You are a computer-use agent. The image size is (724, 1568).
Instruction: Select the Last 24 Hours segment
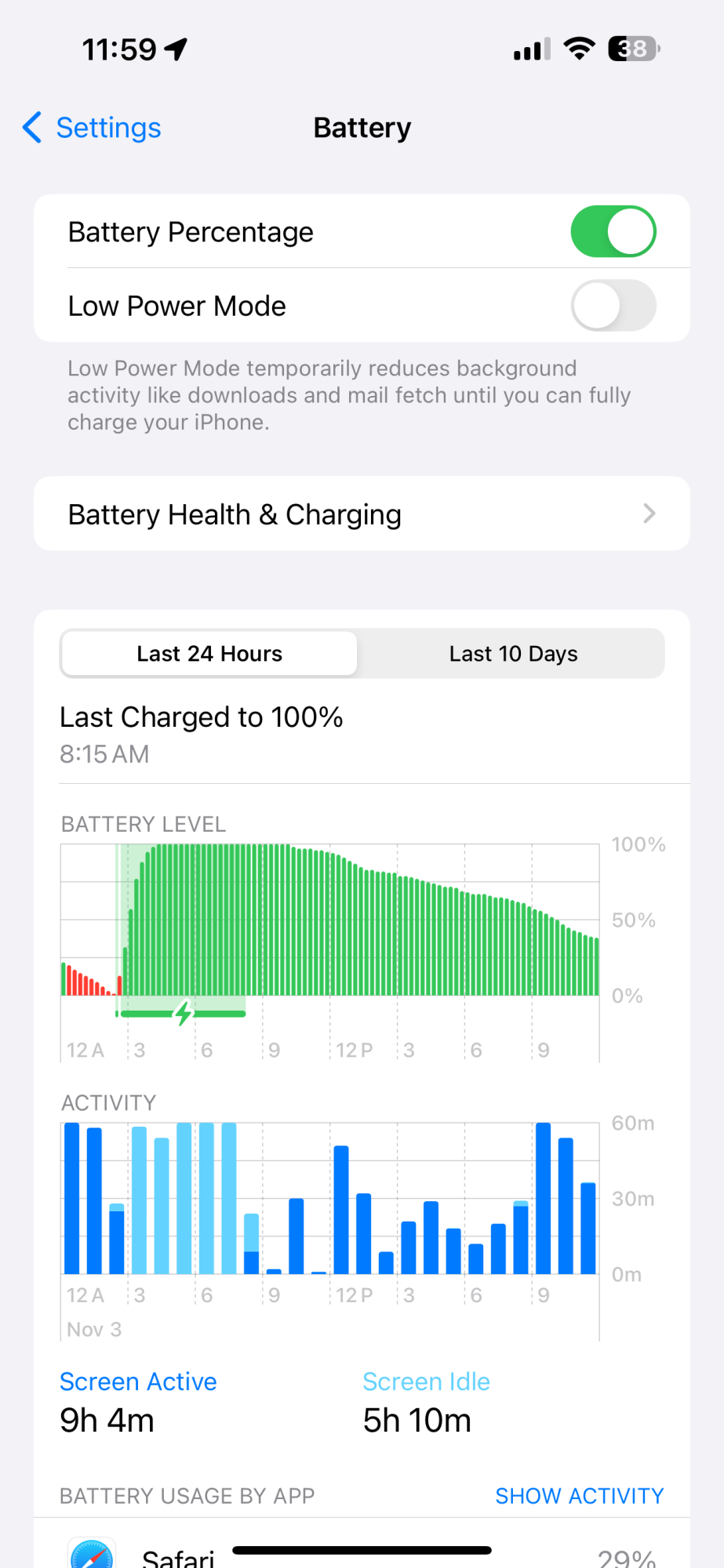tap(209, 653)
